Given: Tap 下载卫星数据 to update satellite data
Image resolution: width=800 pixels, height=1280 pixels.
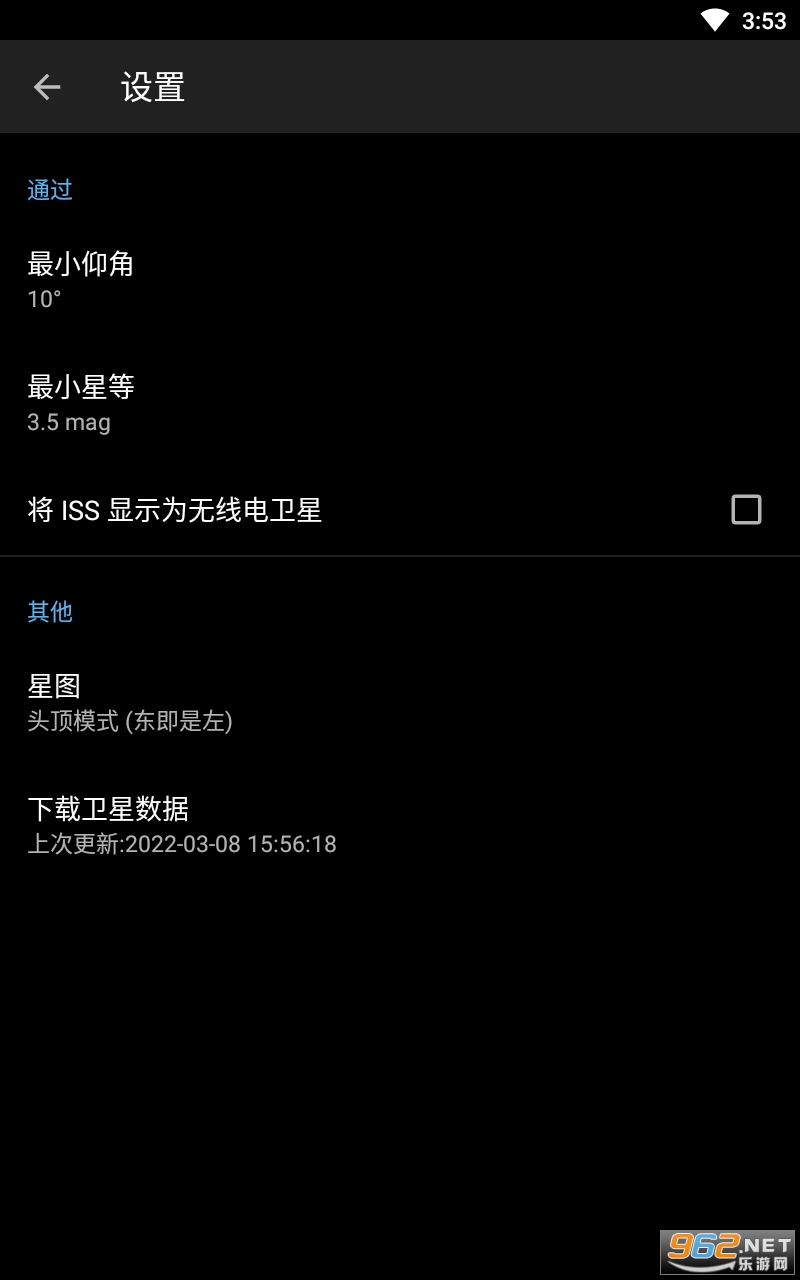Looking at the screenshot, I should 400,825.
